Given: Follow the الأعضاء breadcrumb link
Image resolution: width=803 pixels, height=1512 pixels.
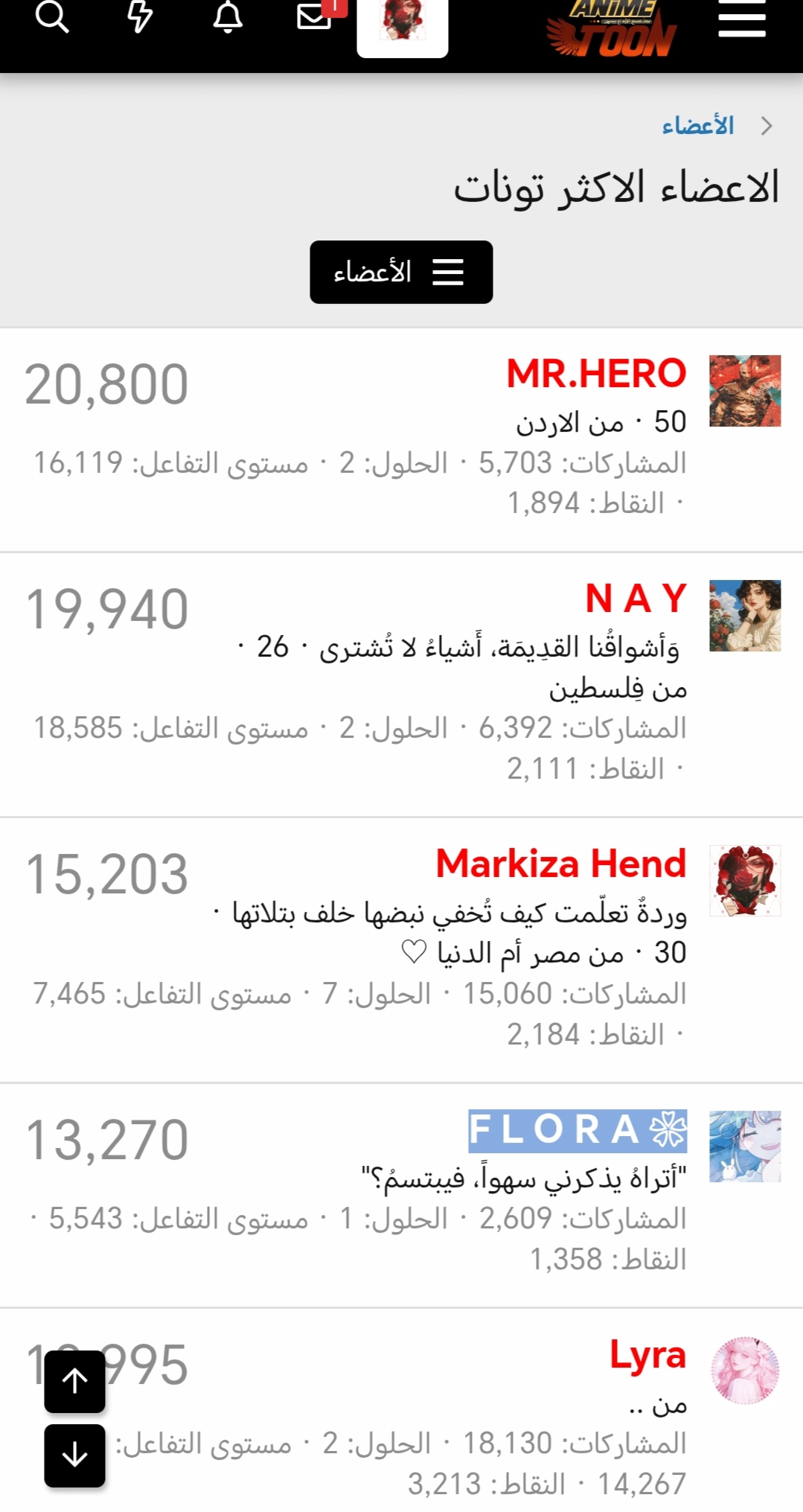Looking at the screenshot, I should [698, 126].
